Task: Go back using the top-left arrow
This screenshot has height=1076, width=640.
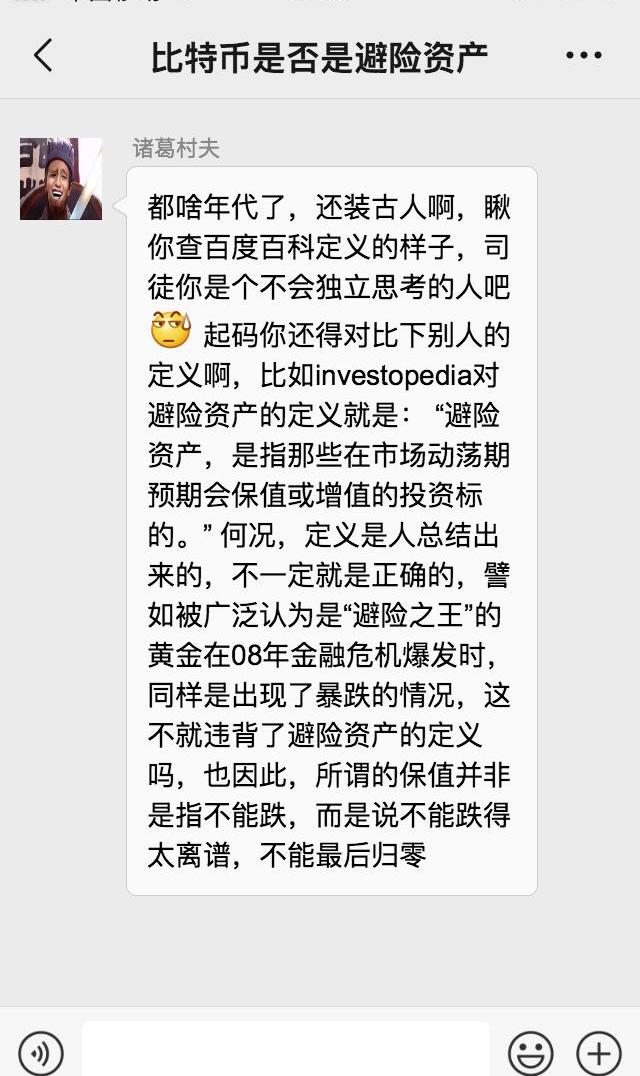Action: coord(43,56)
